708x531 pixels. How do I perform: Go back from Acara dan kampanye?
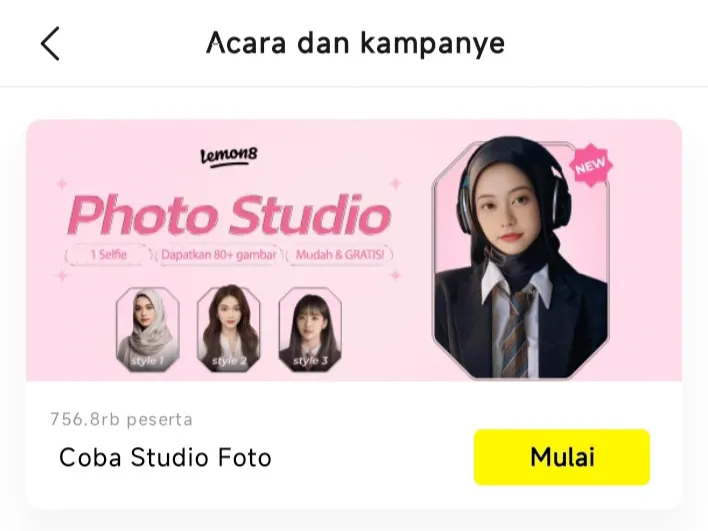[50, 44]
